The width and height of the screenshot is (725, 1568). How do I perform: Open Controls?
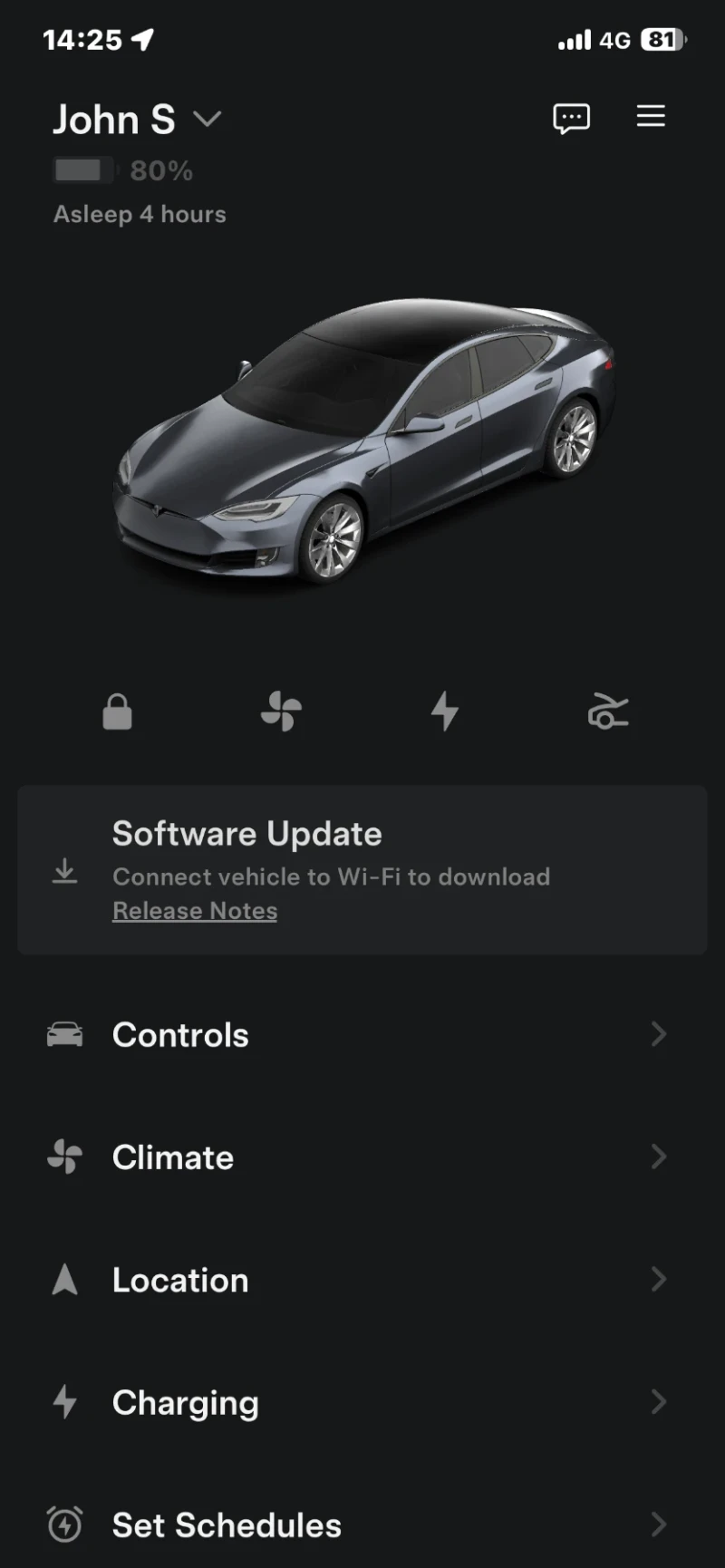click(x=362, y=1035)
